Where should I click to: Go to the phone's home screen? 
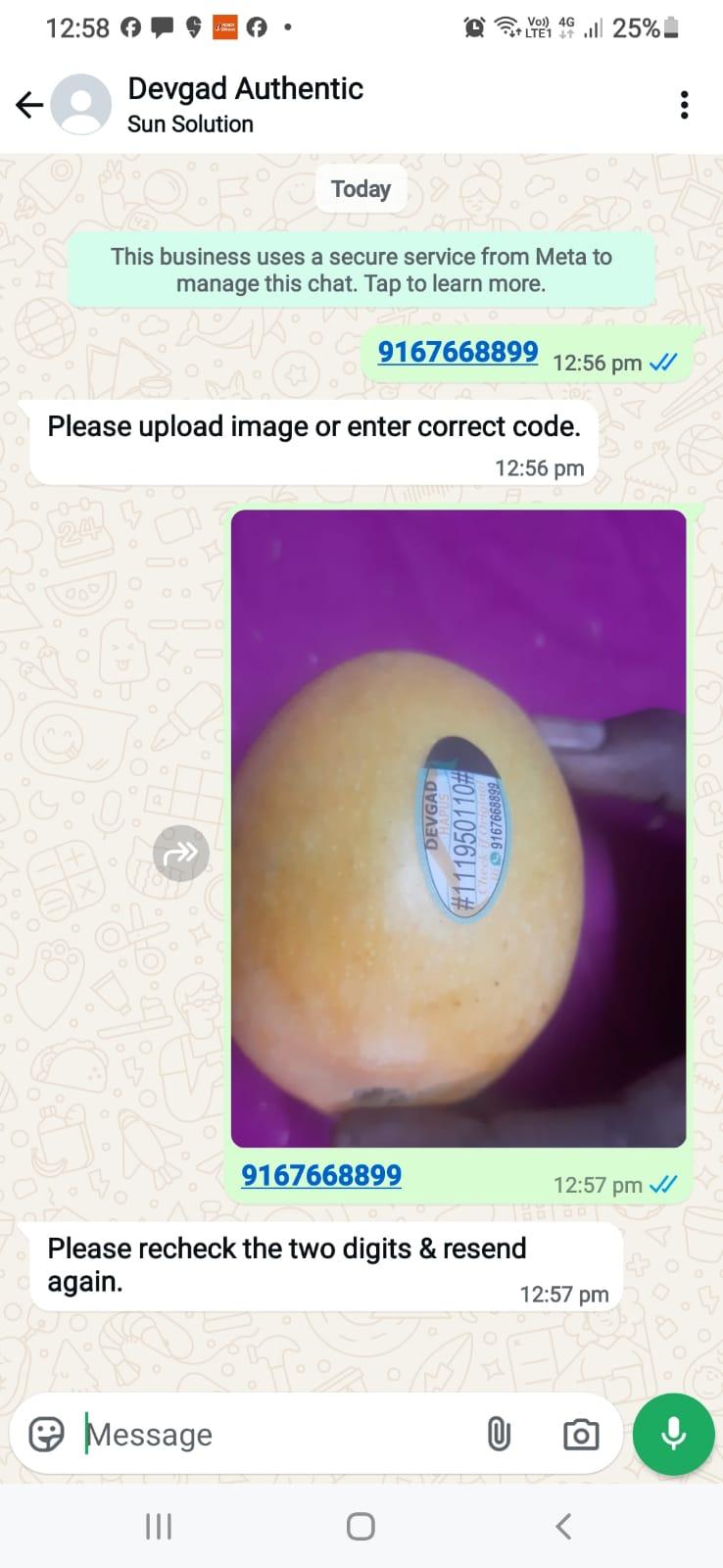coord(361,1526)
